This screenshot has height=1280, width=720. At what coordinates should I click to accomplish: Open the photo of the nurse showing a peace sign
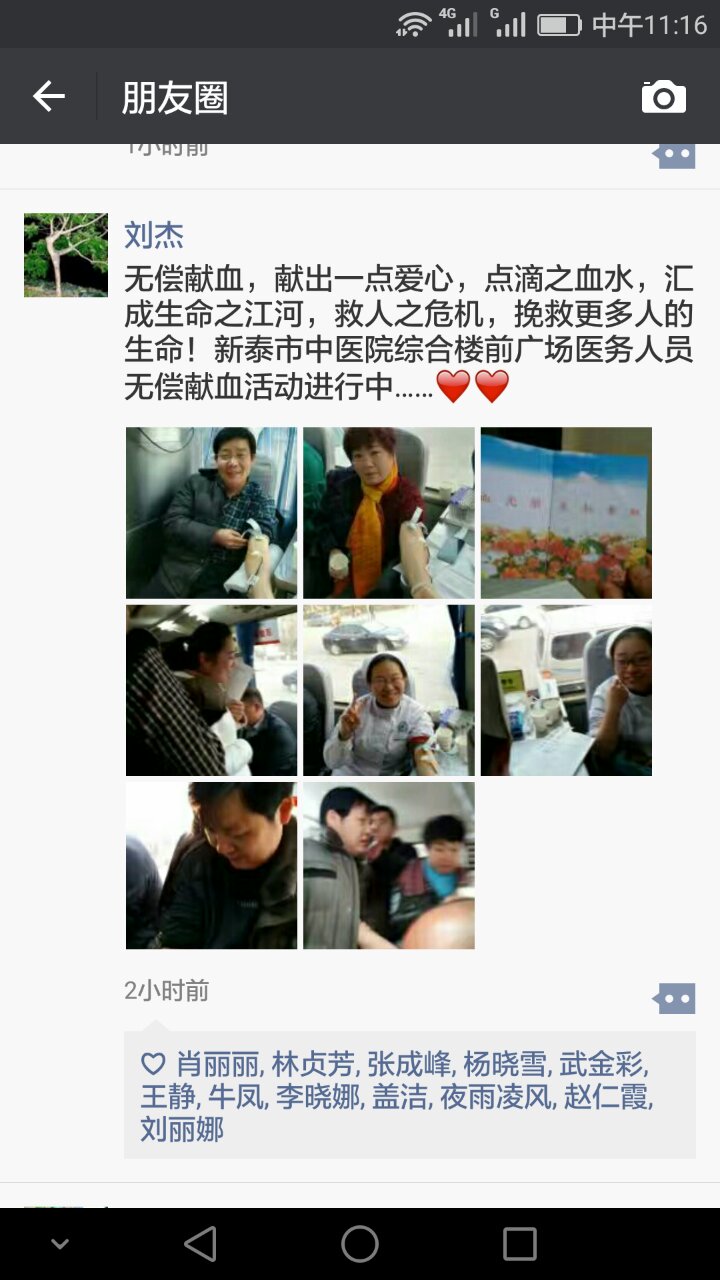tap(389, 690)
